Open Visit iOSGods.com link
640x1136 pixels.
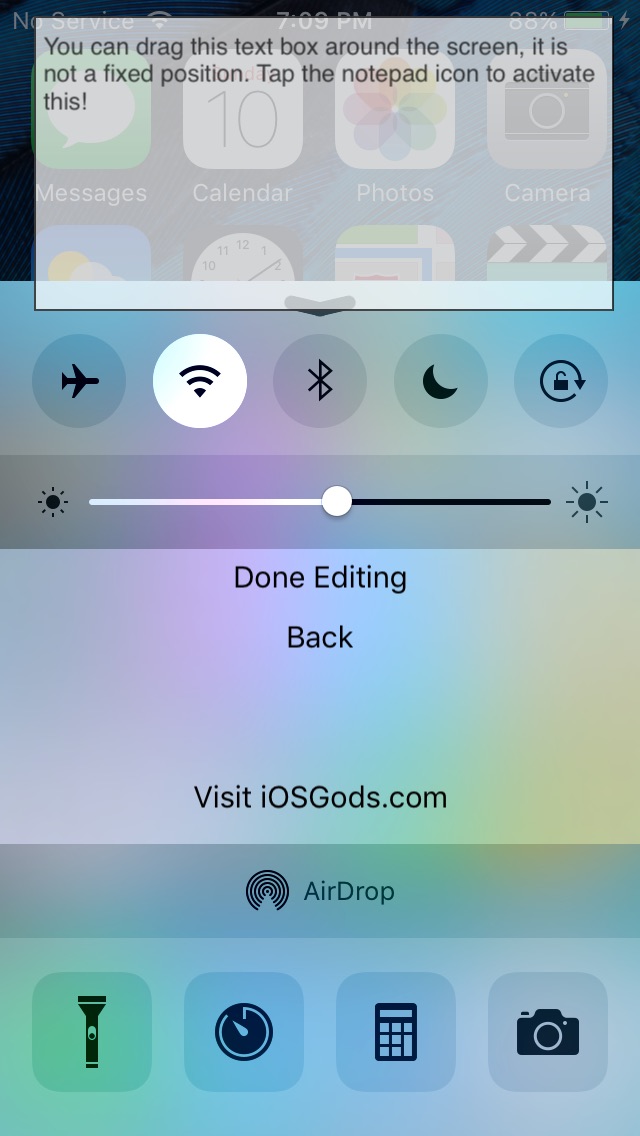click(x=320, y=797)
